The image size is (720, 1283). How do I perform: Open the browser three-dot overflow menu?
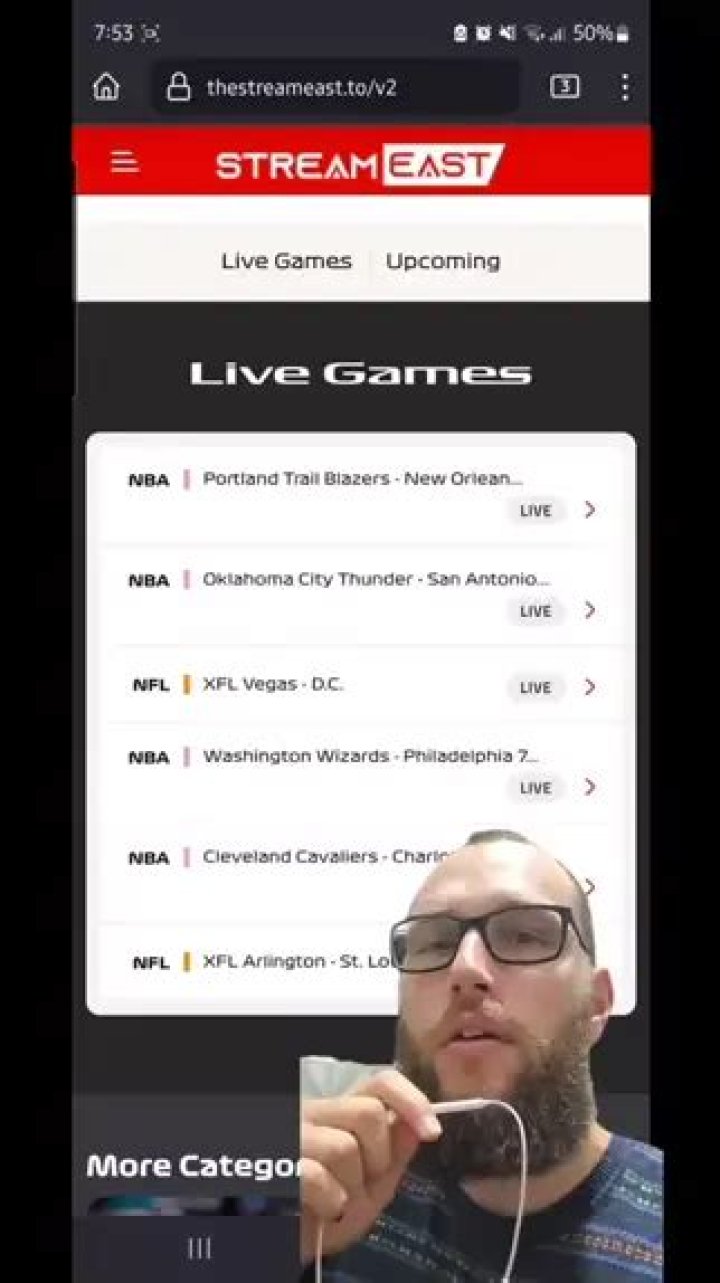(x=624, y=87)
